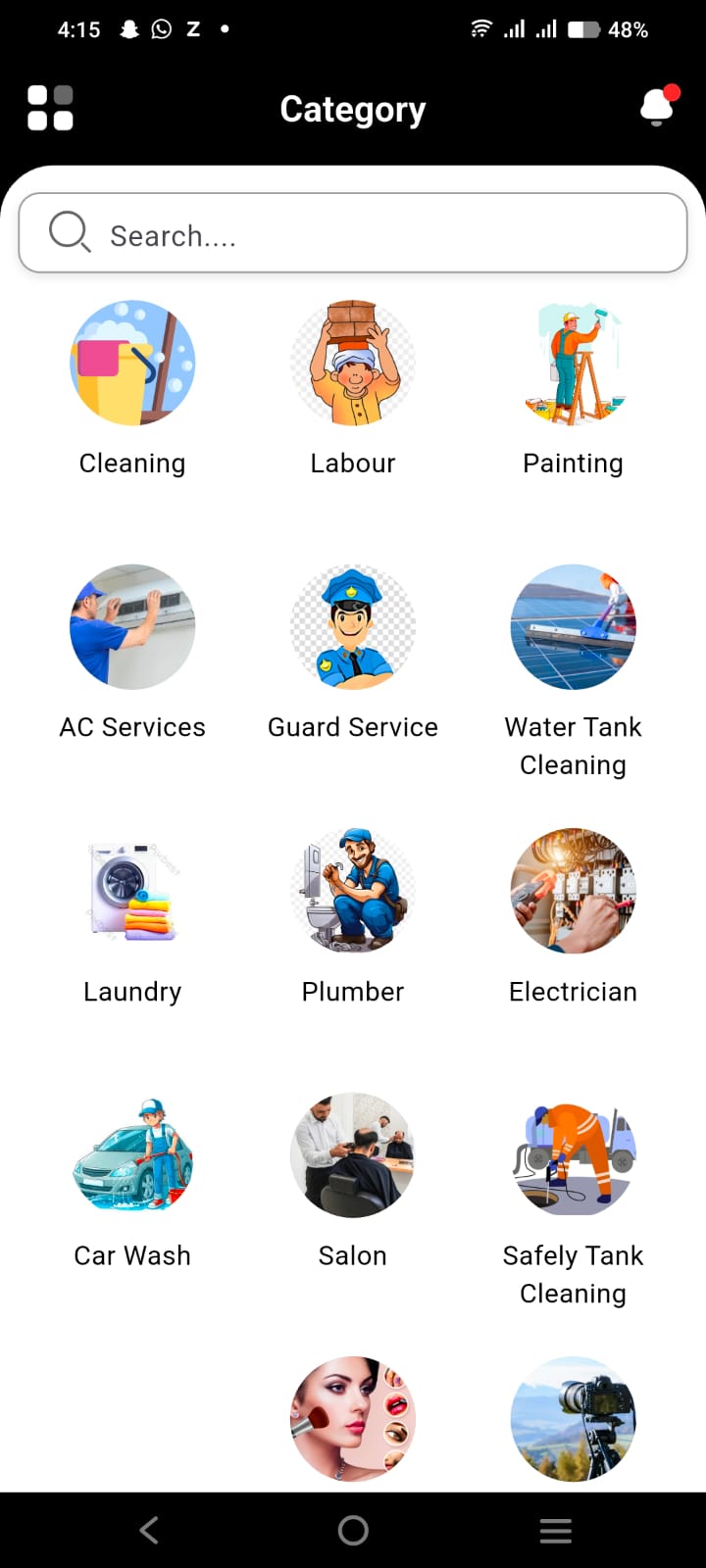Open the grid menu icon
The image size is (706, 1568).
[x=50, y=108]
